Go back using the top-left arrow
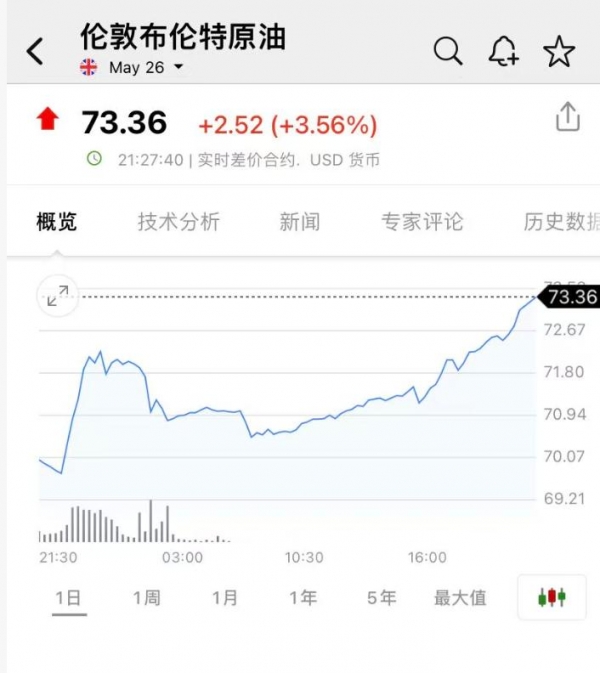 click(x=36, y=51)
